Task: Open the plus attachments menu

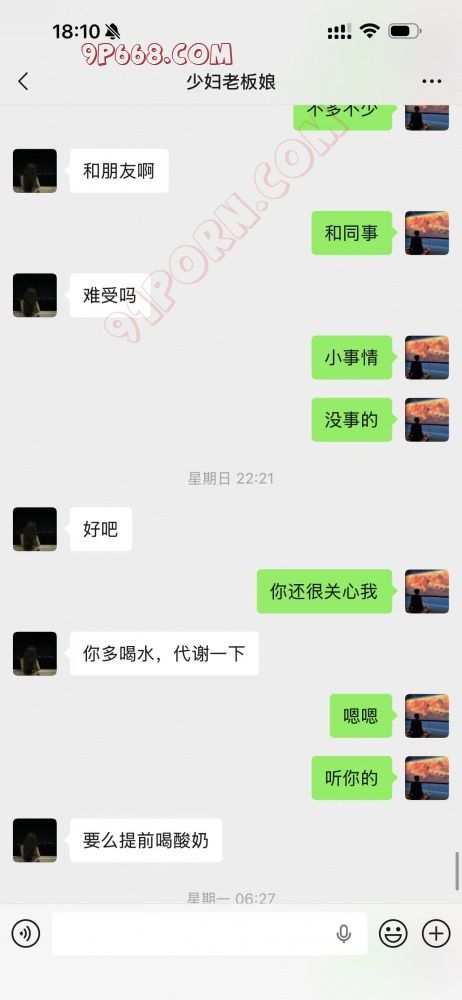Action: 436,934
